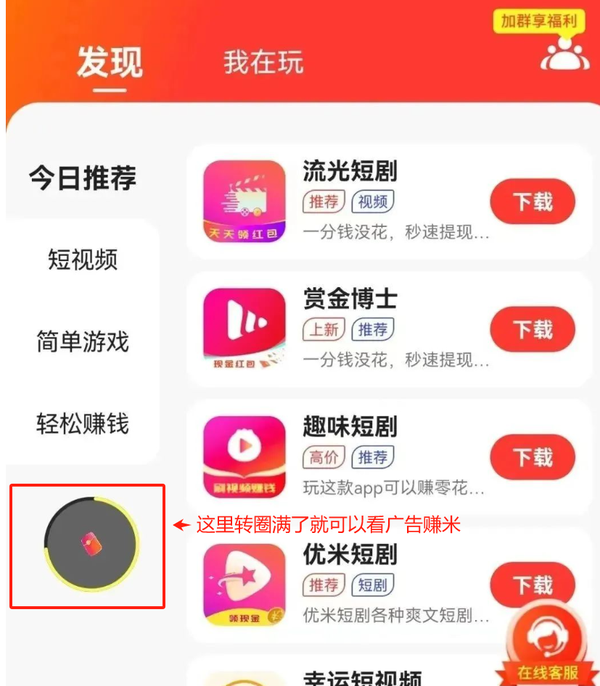Switch to the 我在玩 tab
This screenshot has width=600, height=686.
(263, 62)
